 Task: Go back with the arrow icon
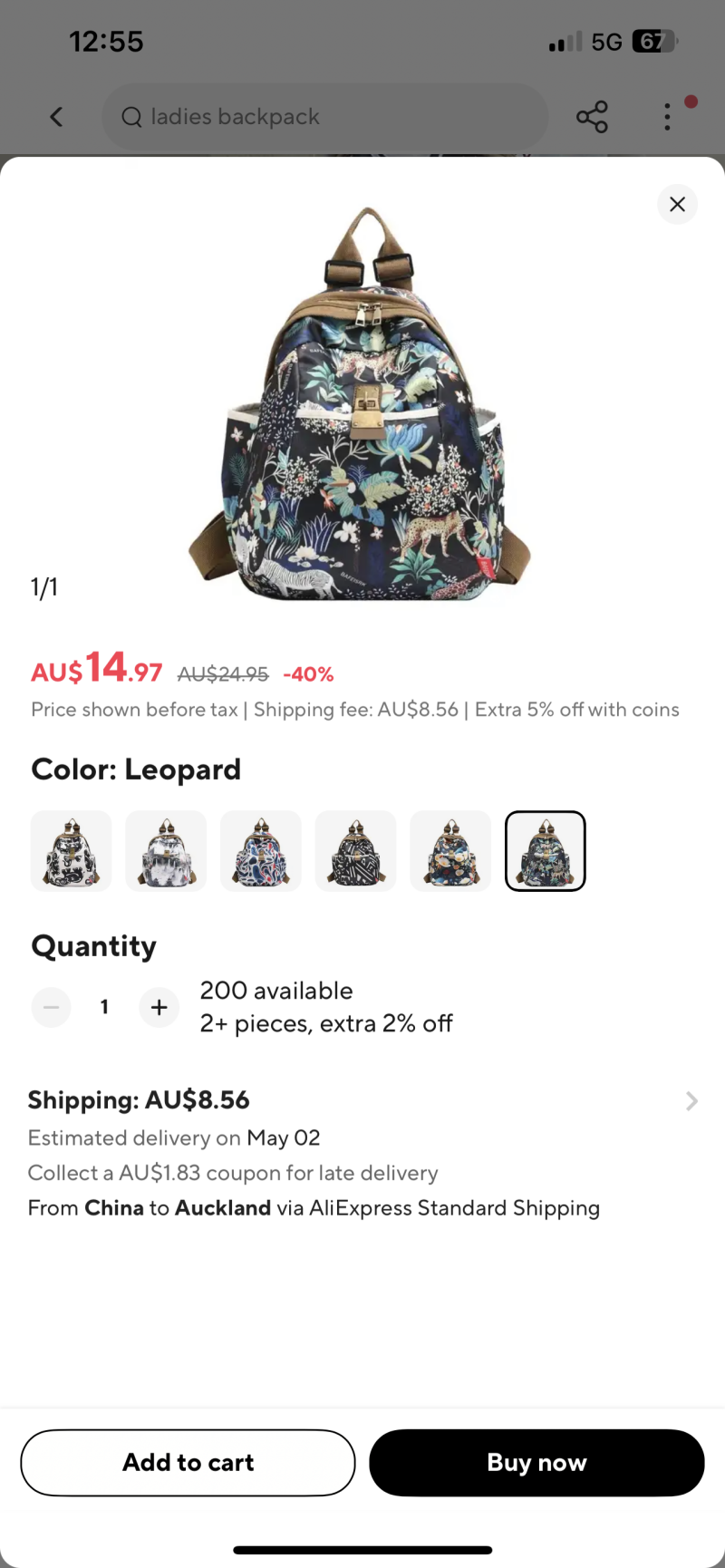(x=56, y=117)
